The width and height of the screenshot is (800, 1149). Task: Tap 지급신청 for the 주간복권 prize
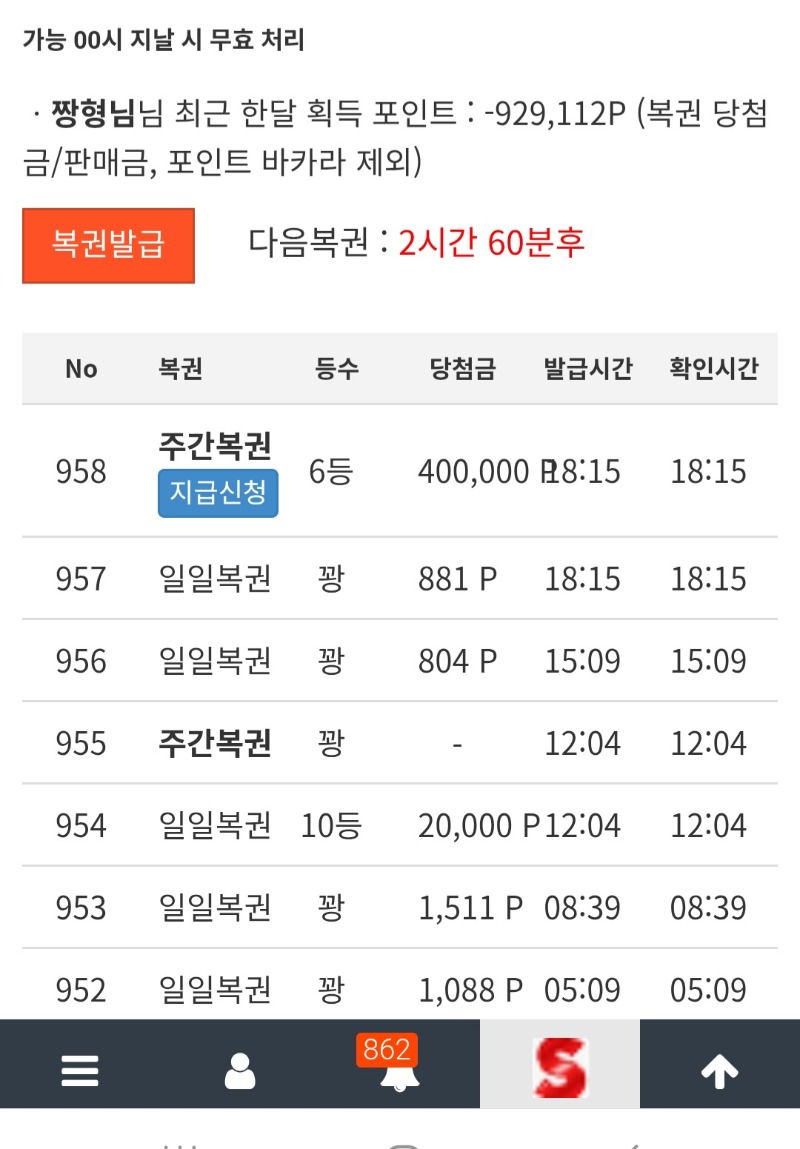[x=218, y=493]
